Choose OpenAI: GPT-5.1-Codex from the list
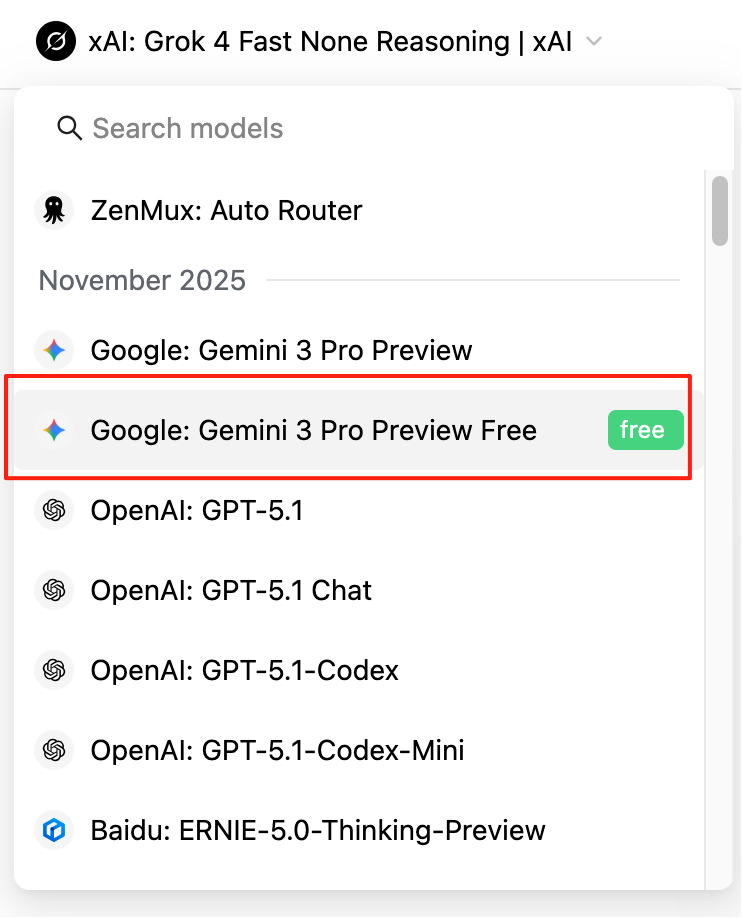This screenshot has height=918, width=742. coord(245,670)
